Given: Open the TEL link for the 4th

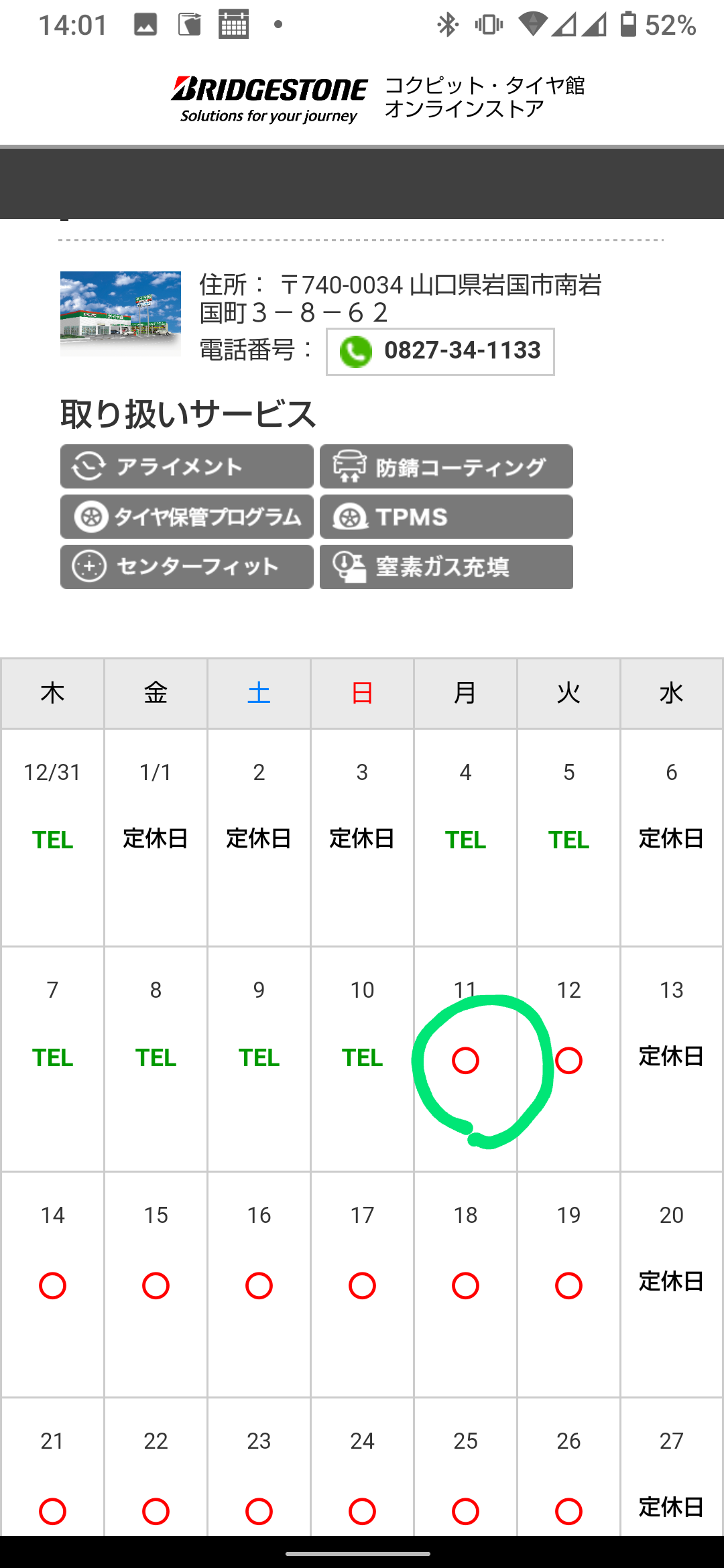Looking at the screenshot, I should pos(465,840).
